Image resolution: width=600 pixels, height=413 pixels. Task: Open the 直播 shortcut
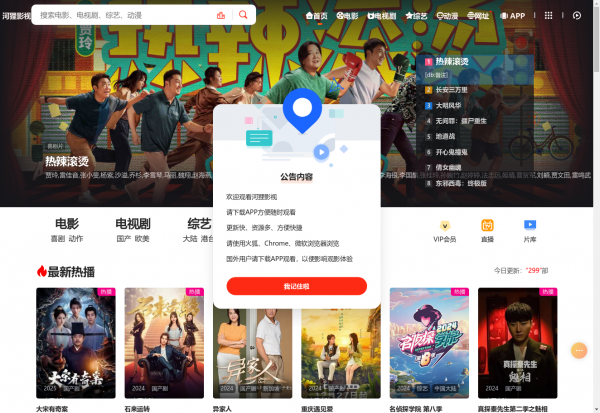pos(487,230)
